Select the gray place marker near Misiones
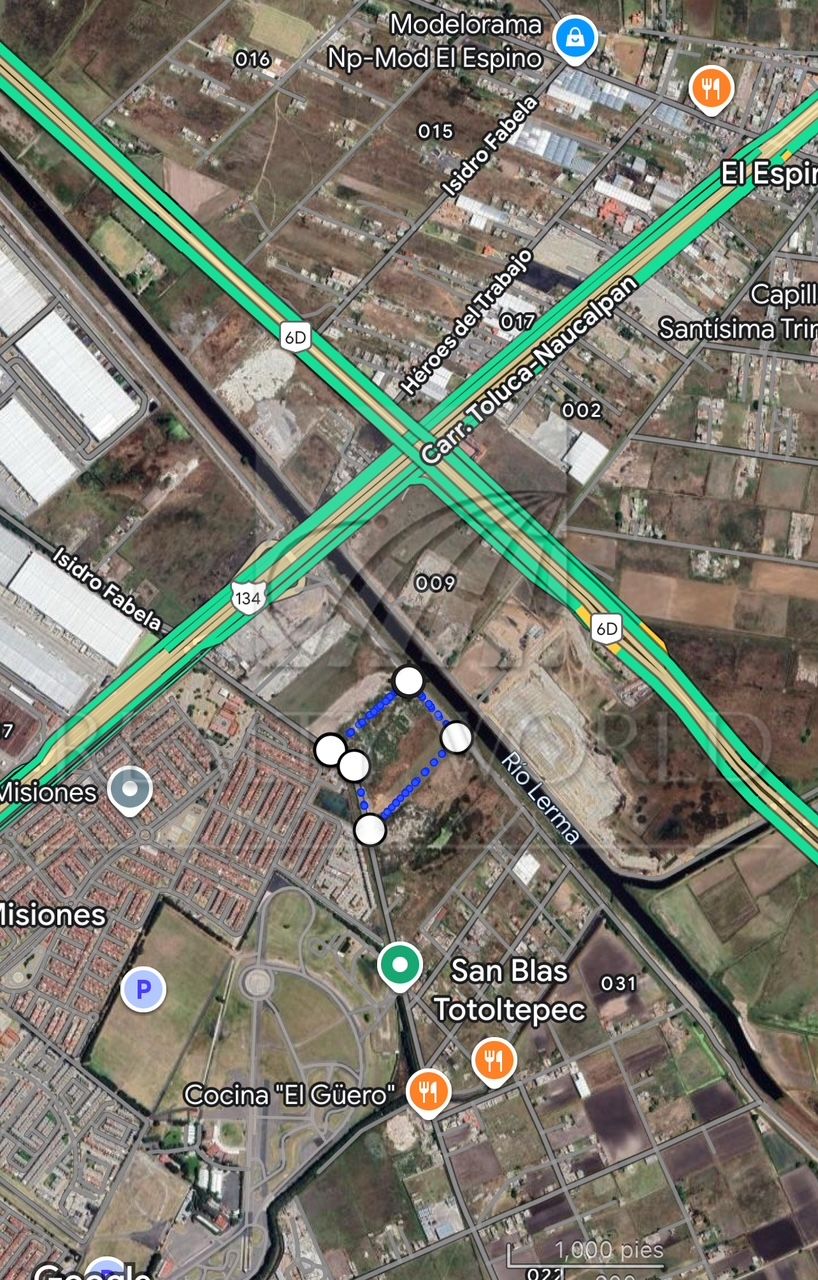The height and width of the screenshot is (1280, 818). click(x=129, y=788)
